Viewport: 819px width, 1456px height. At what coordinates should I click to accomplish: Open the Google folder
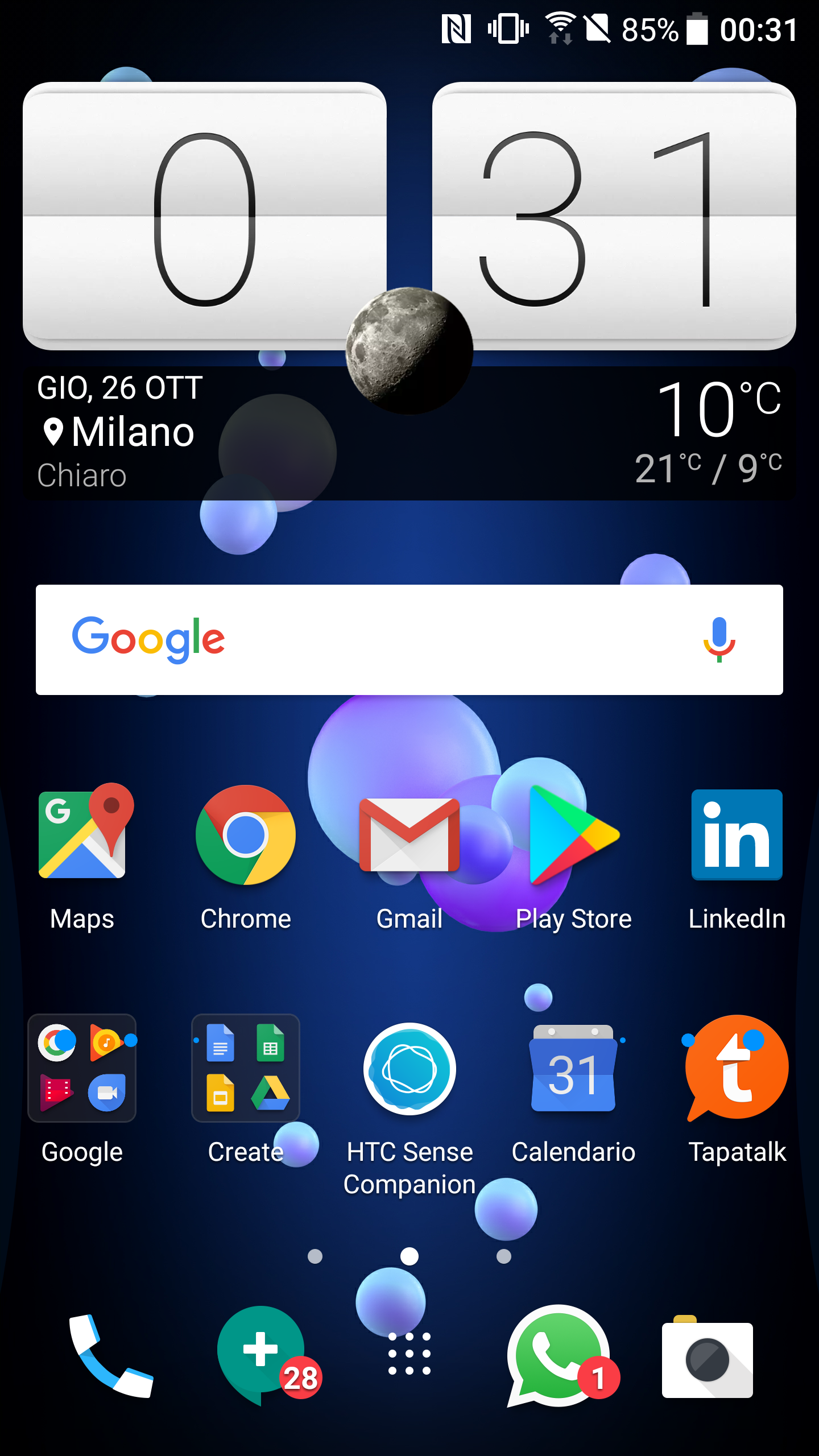(x=82, y=1068)
